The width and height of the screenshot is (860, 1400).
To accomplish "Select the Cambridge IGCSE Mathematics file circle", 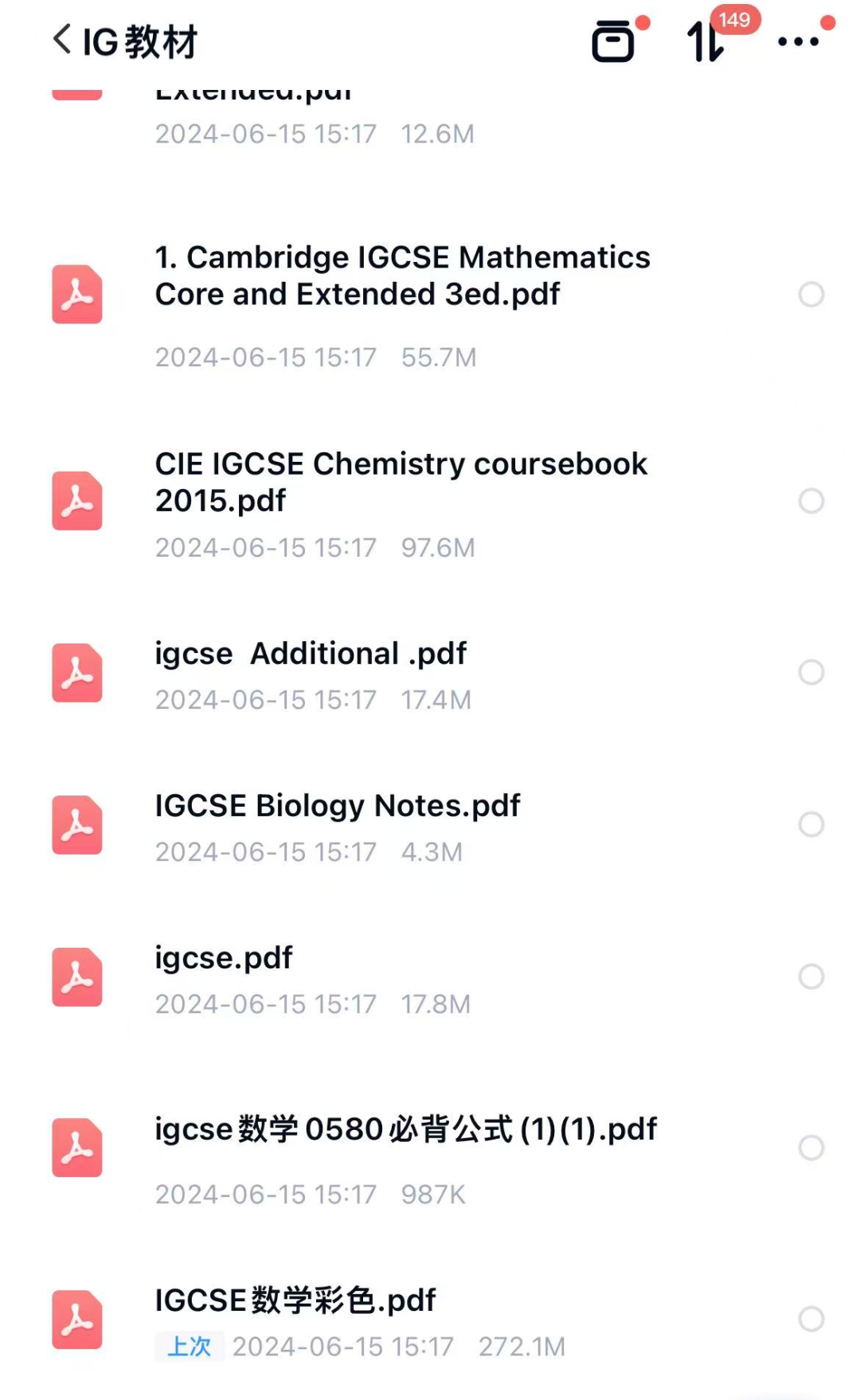I will pos(811,295).
